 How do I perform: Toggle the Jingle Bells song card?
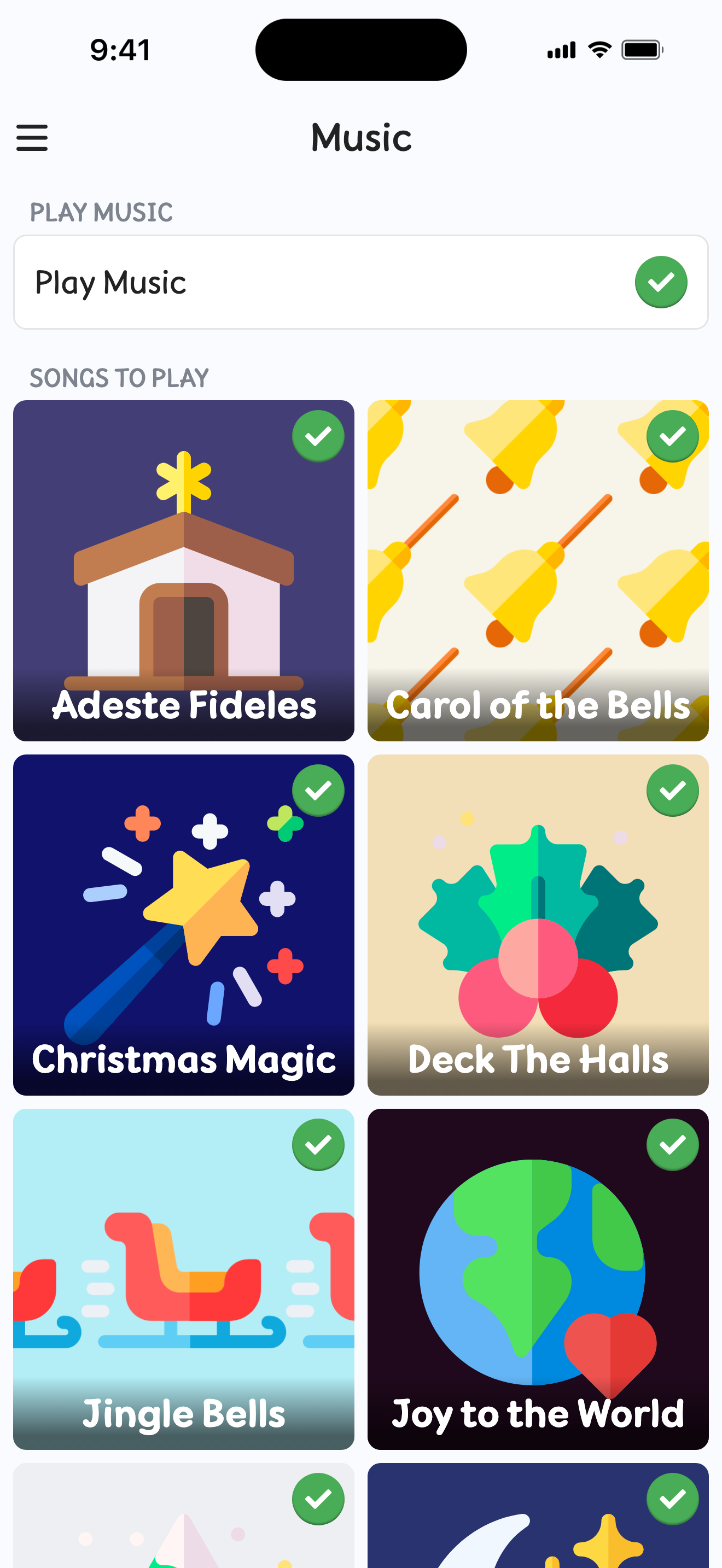(x=183, y=1279)
